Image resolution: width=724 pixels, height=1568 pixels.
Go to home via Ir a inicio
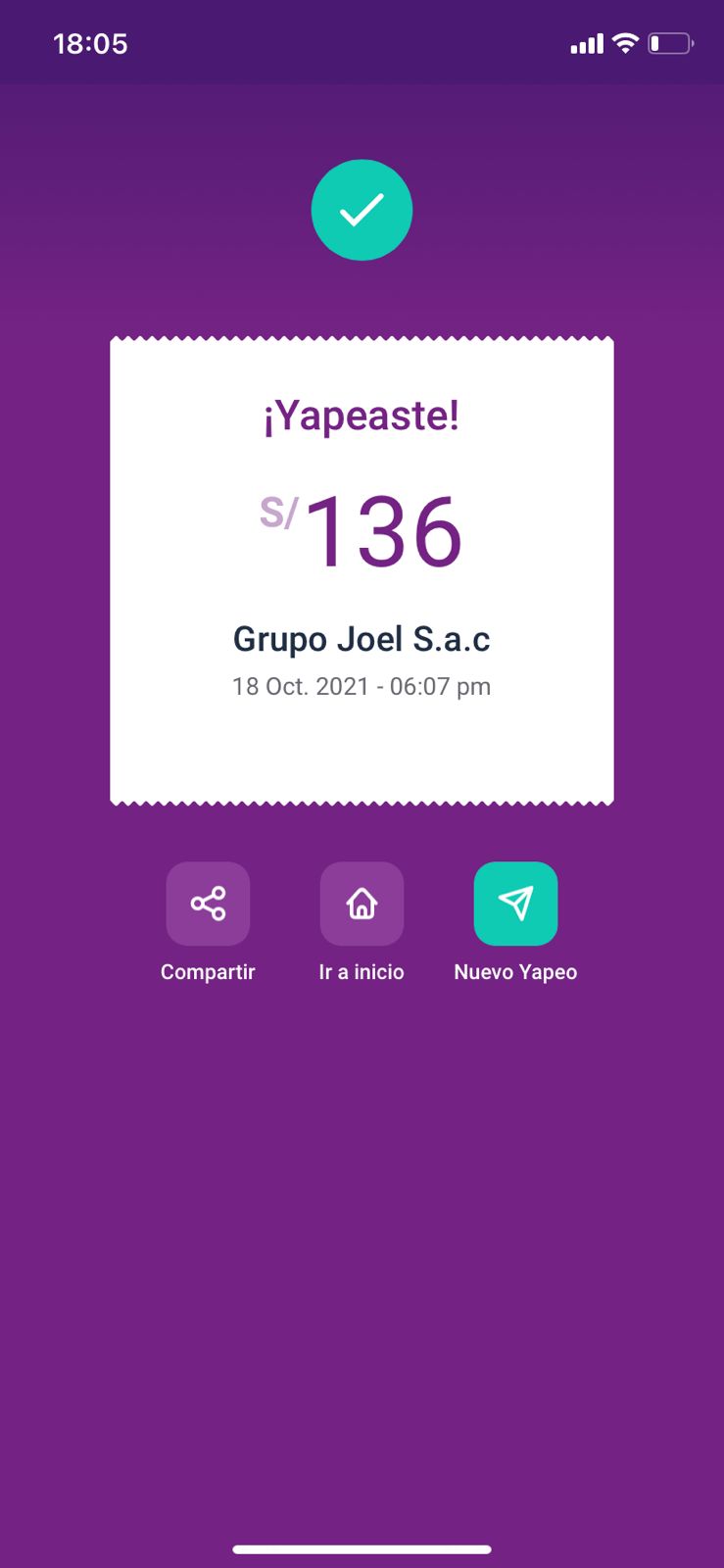click(362, 904)
